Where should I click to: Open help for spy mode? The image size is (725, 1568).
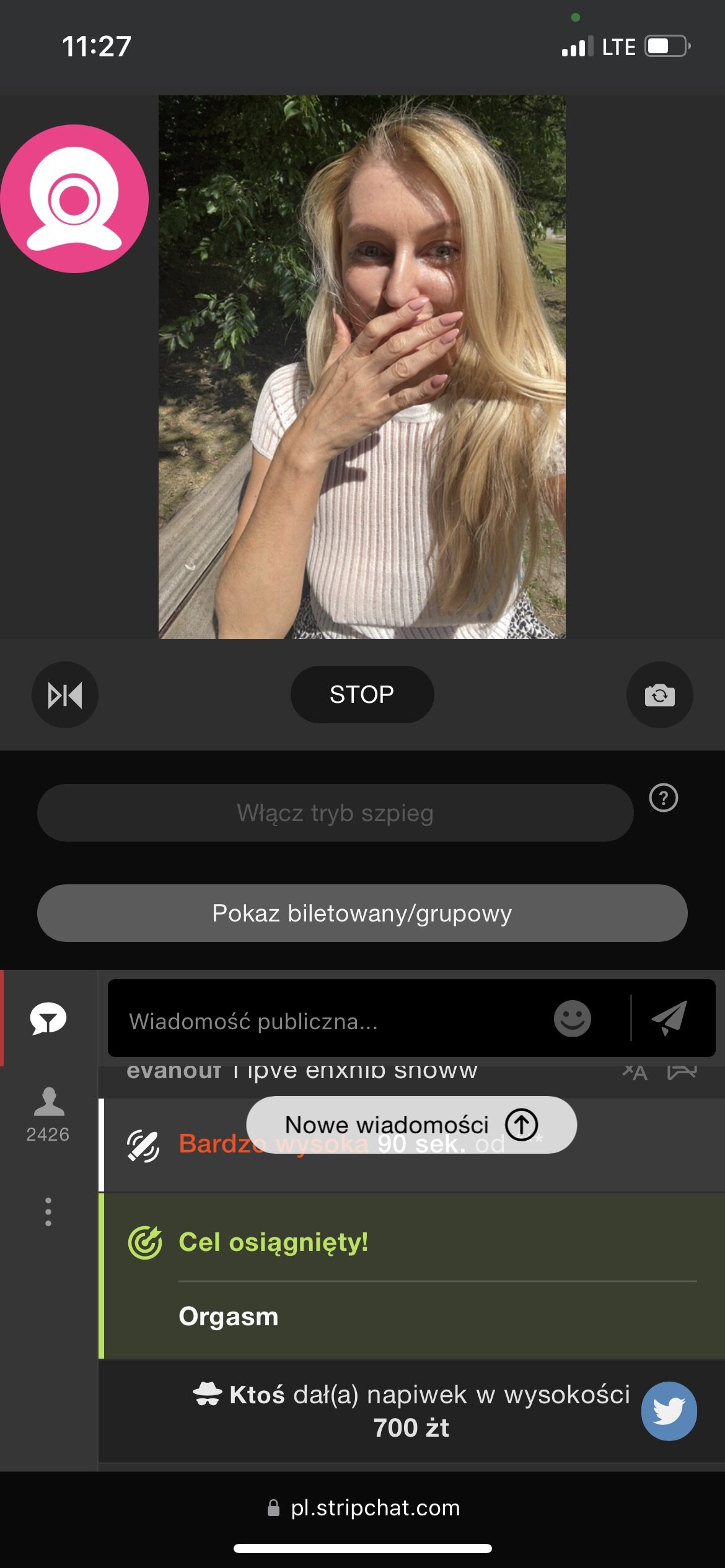click(663, 798)
